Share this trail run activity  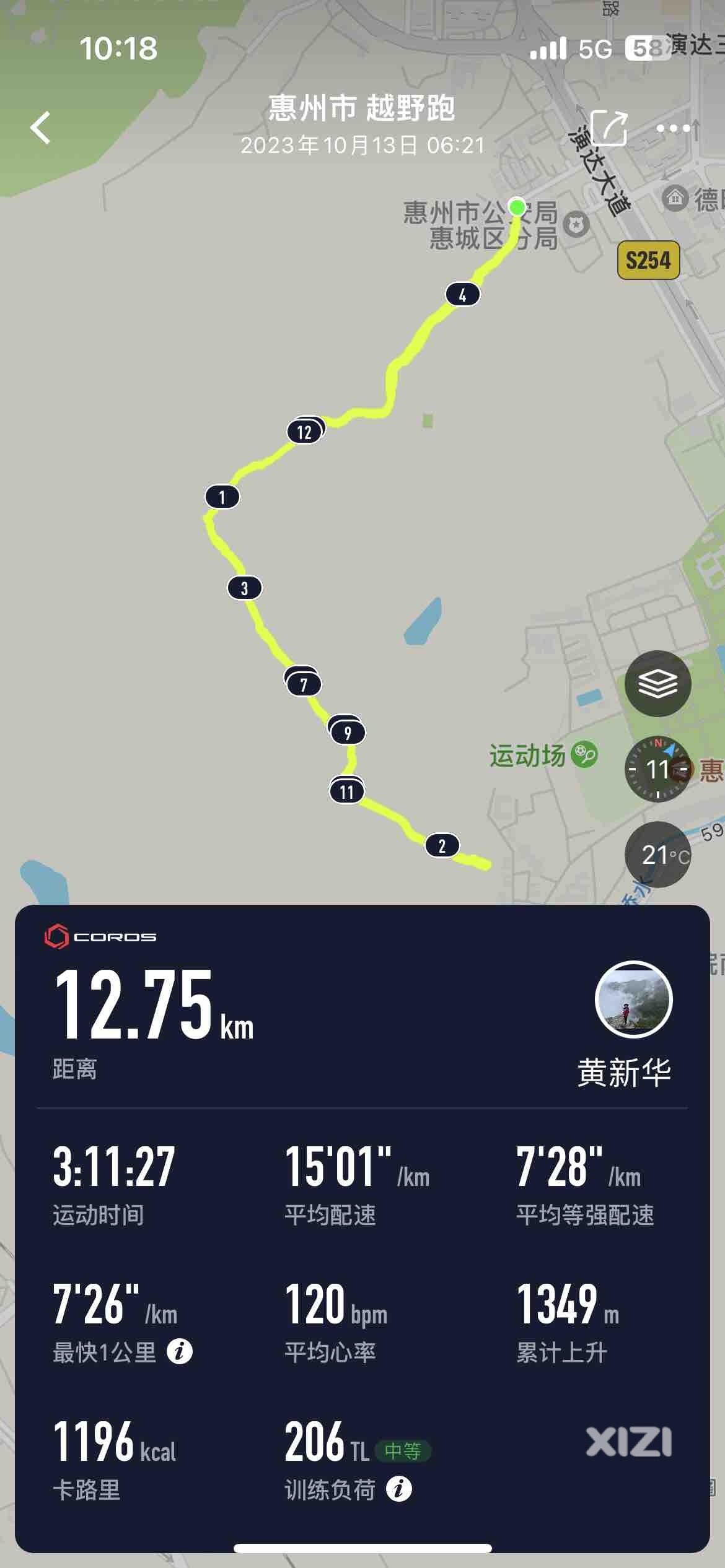pyautogui.click(x=609, y=128)
